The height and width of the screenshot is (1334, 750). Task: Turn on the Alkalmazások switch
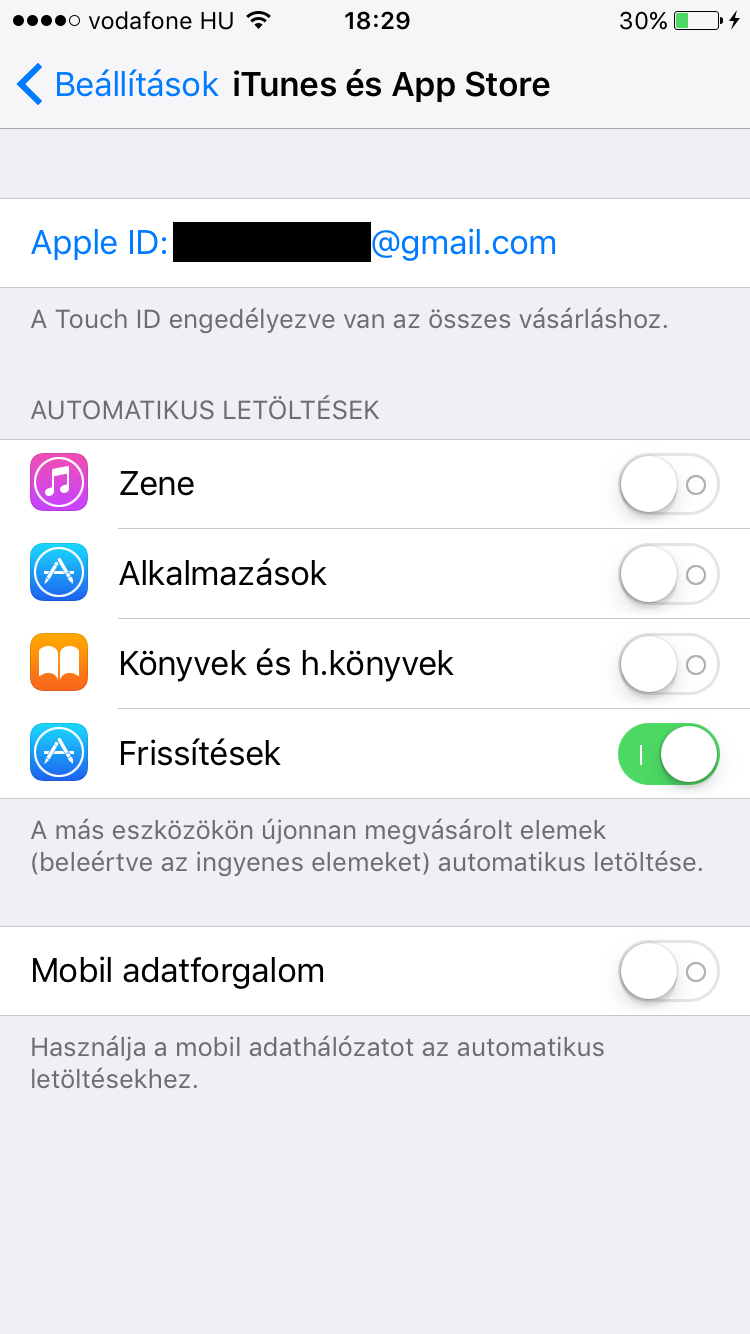(669, 574)
